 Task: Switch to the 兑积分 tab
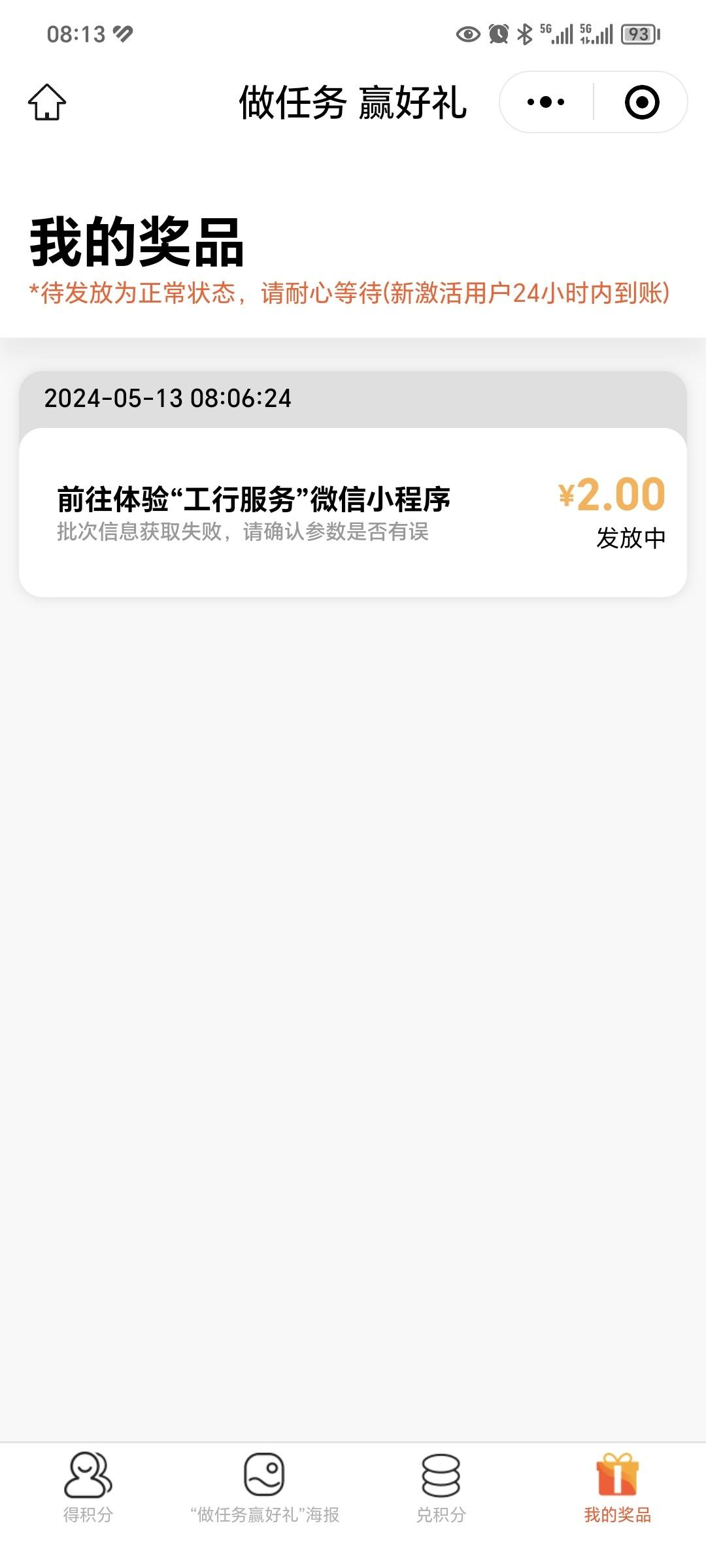[x=441, y=1488]
